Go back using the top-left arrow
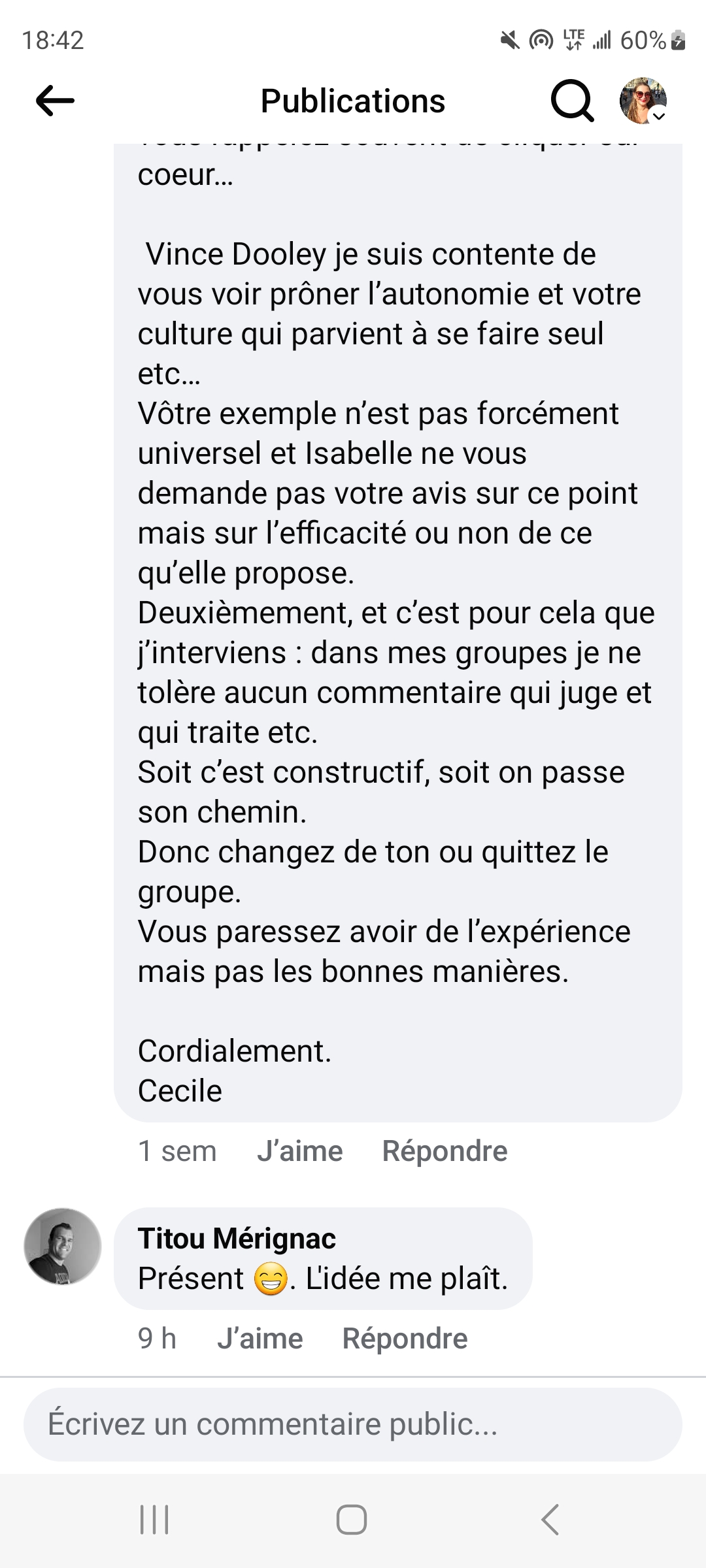The image size is (706, 1568). click(55, 101)
